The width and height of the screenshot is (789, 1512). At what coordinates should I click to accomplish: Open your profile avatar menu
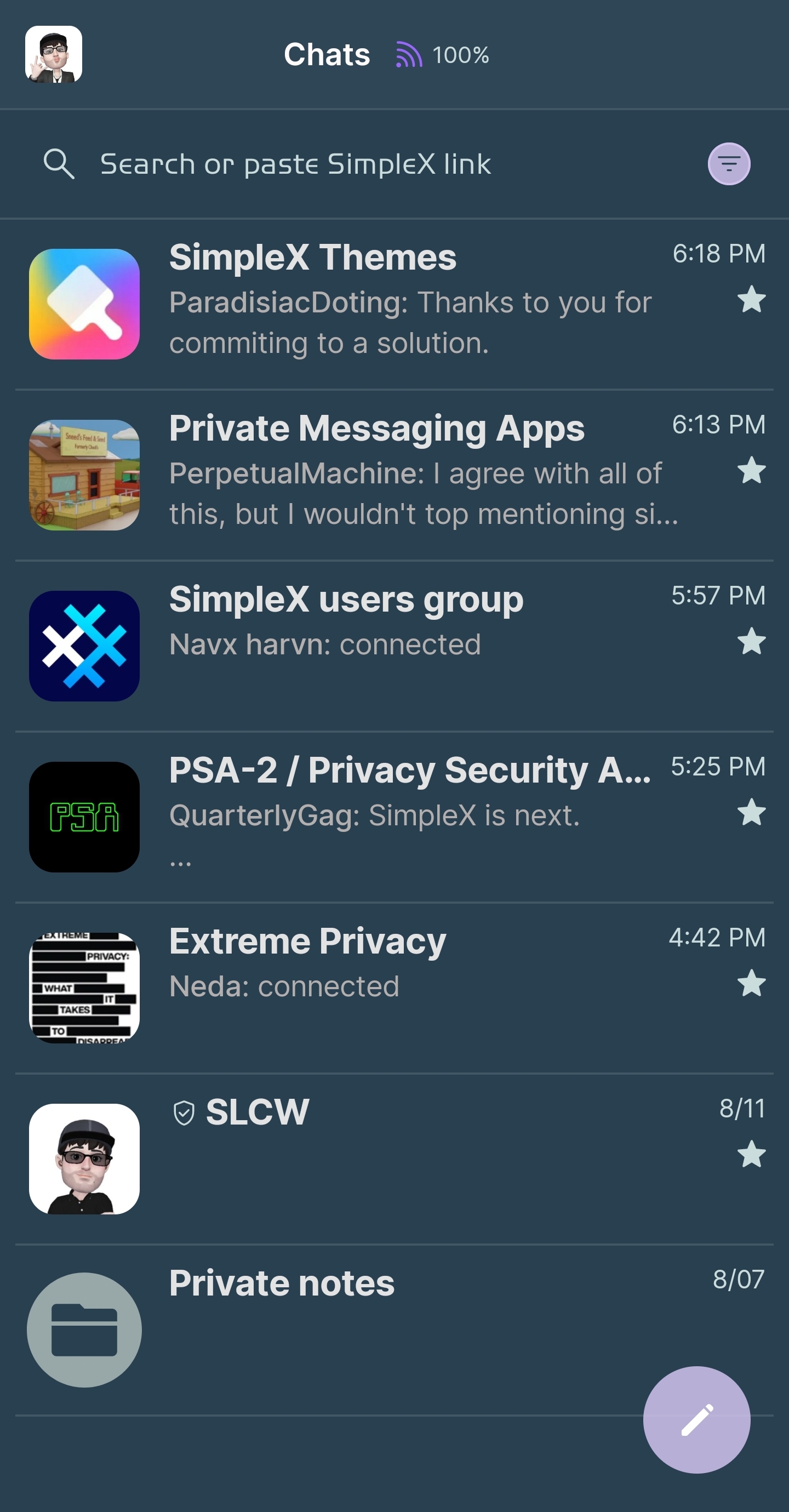tap(54, 55)
